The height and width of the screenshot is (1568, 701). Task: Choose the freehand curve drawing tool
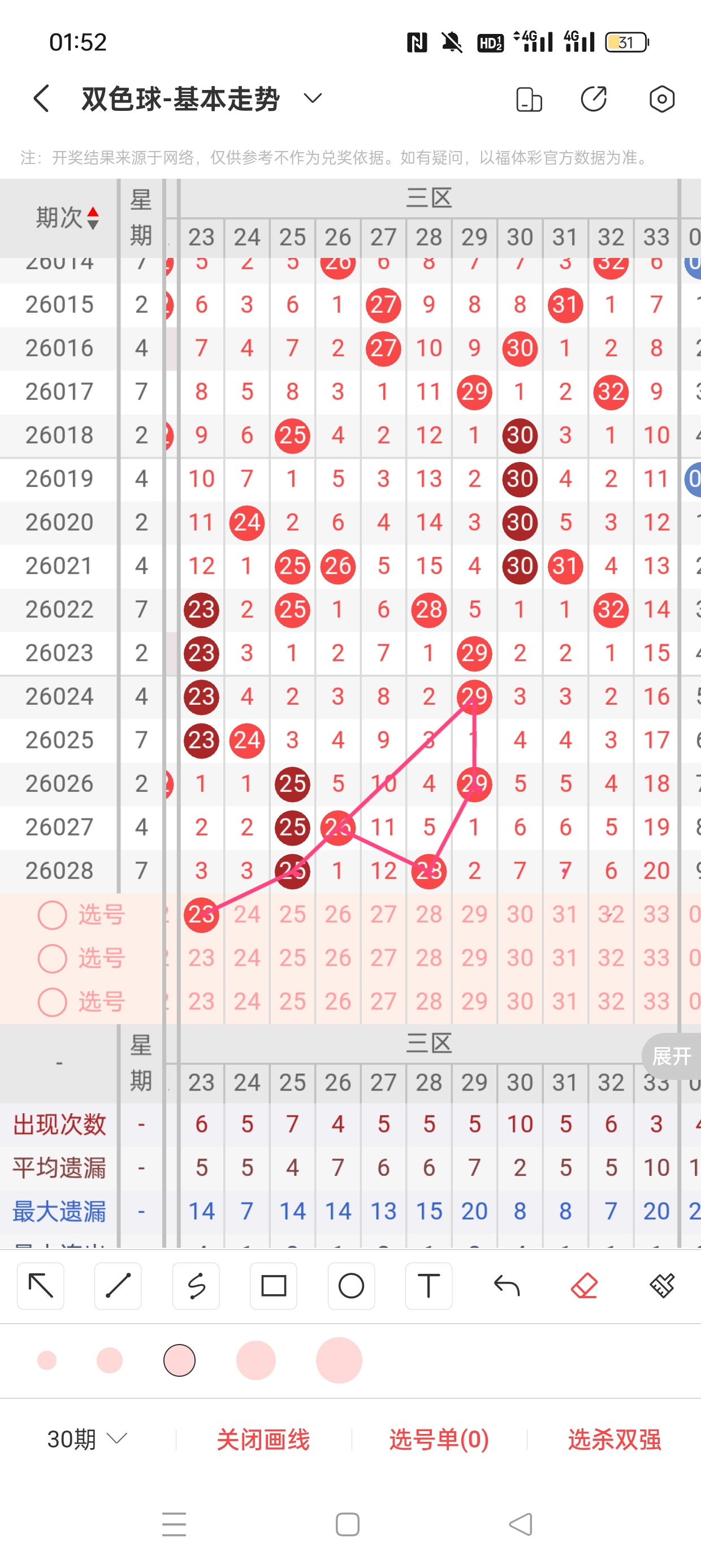tap(196, 1286)
